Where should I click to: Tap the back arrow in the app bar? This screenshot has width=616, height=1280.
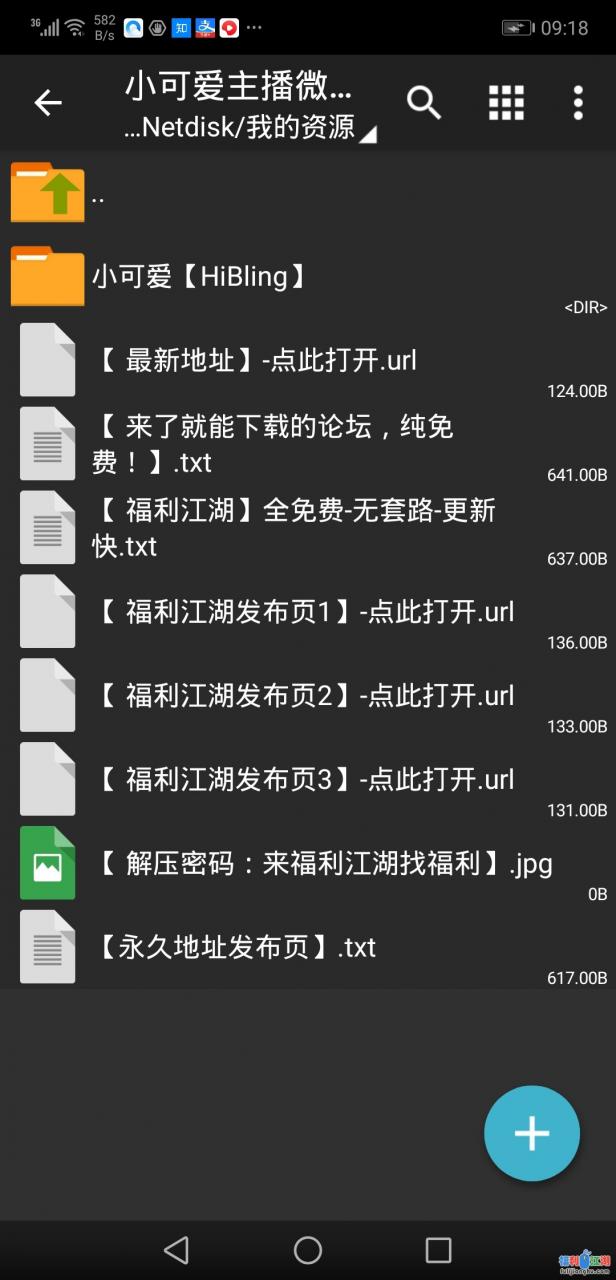click(48, 102)
